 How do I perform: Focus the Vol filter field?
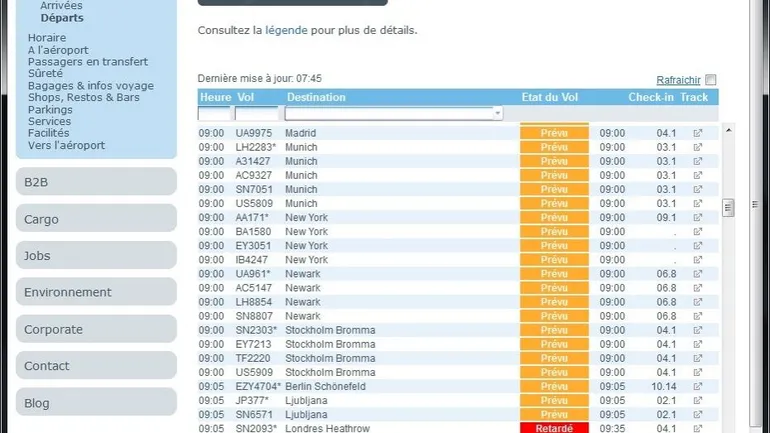pyautogui.click(x=257, y=114)
